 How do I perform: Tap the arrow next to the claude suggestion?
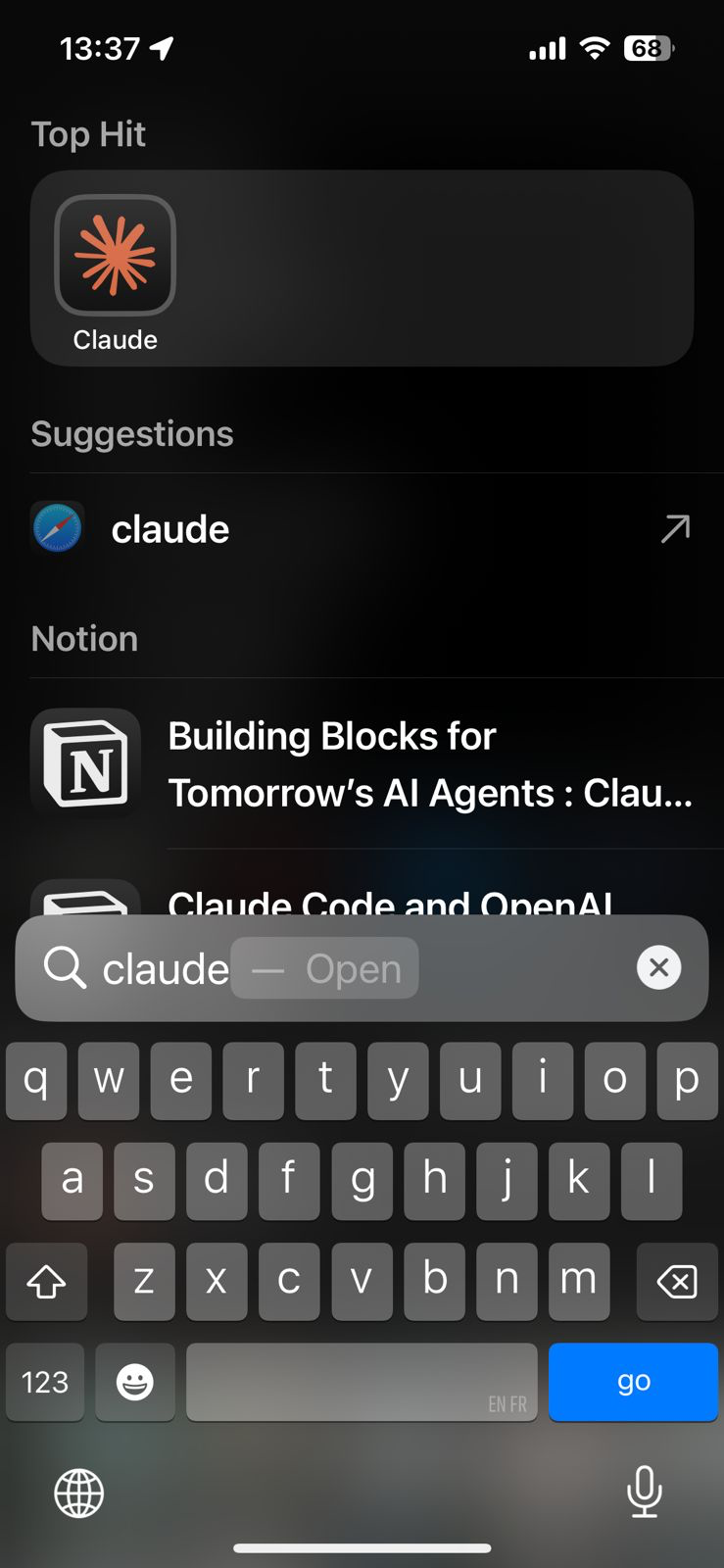[674, 528]
